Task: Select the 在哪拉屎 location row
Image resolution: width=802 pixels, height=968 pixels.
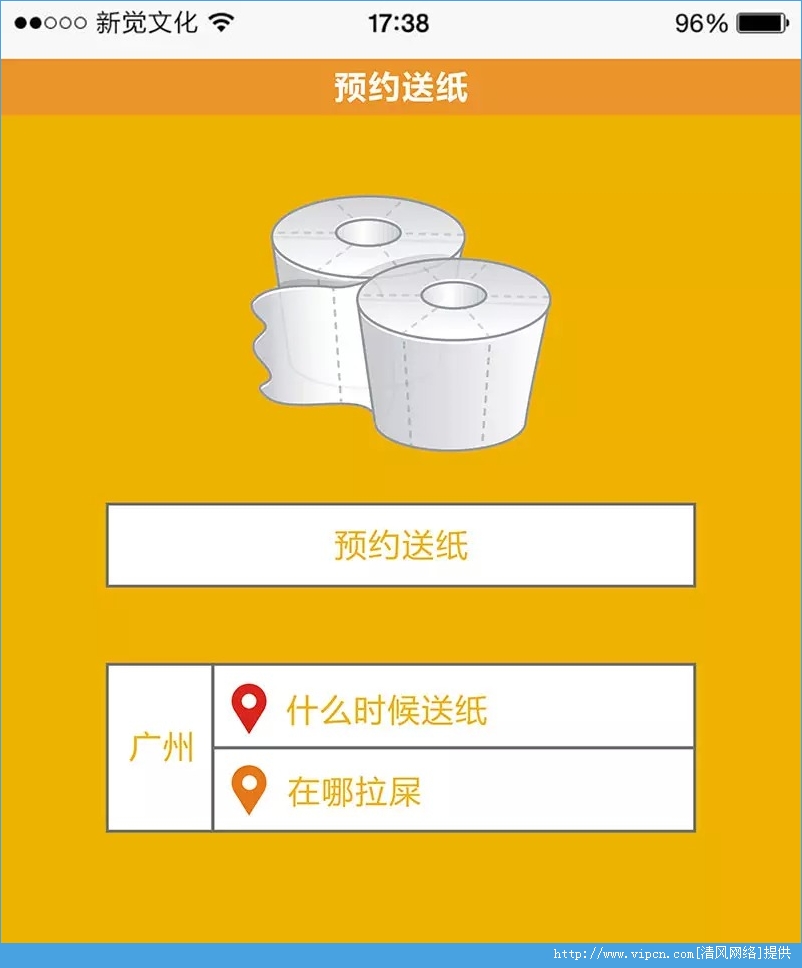Action: (x=453, y=790)
